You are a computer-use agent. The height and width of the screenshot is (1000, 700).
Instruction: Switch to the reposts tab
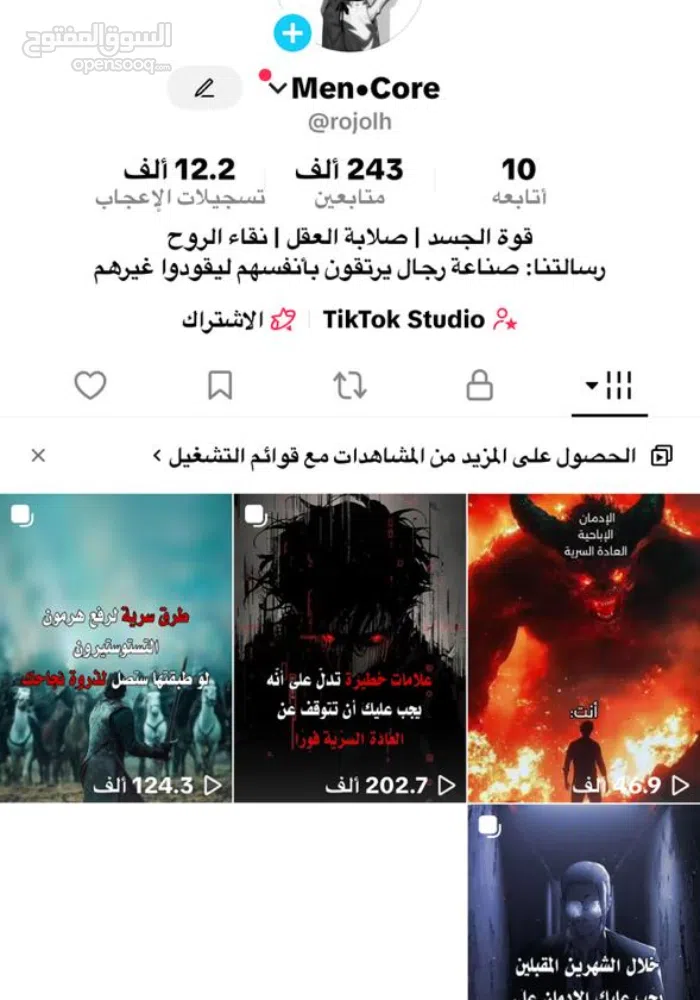pos(350,385)
